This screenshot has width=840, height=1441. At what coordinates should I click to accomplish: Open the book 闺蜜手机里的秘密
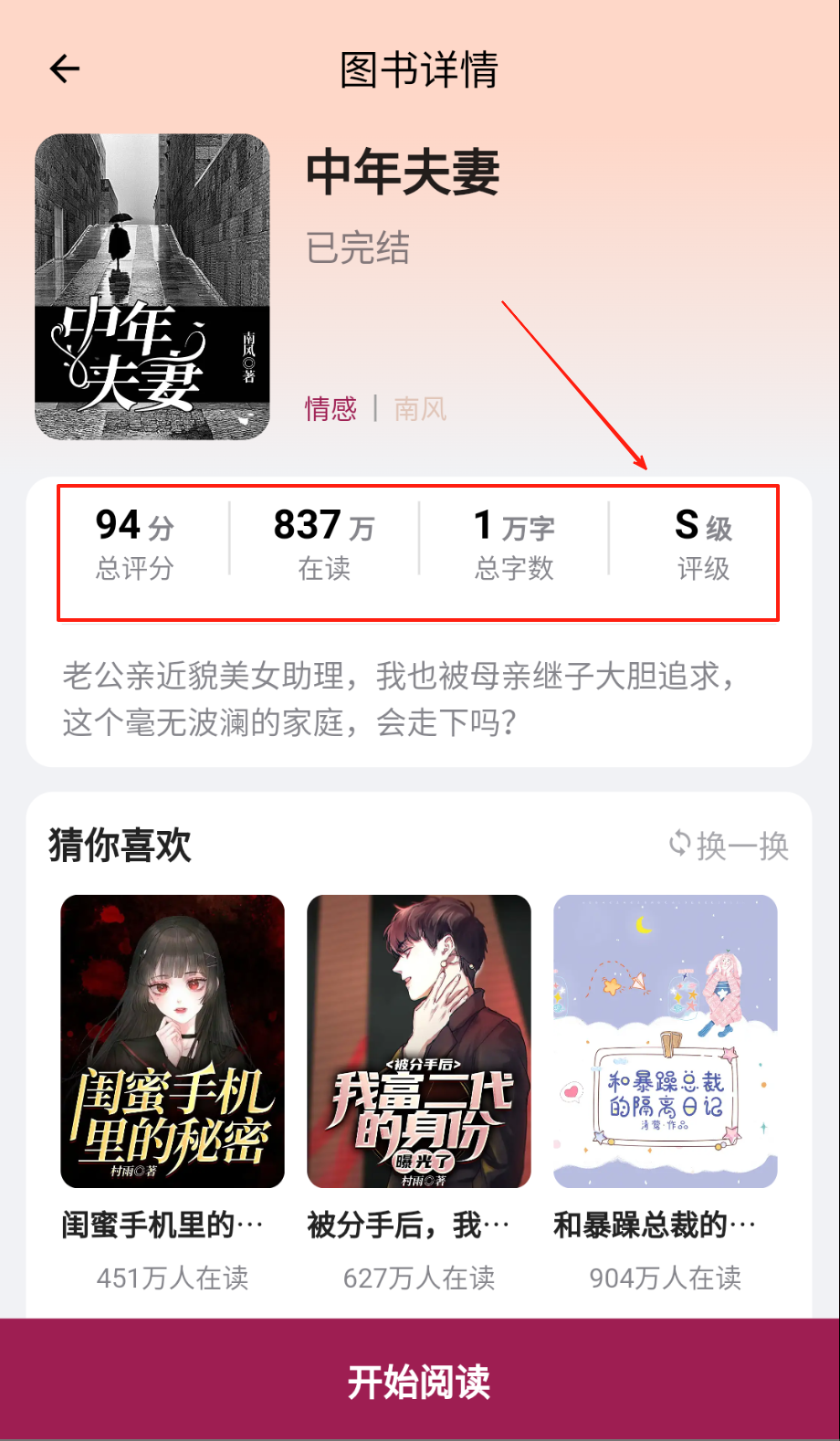pos(173,1041)
